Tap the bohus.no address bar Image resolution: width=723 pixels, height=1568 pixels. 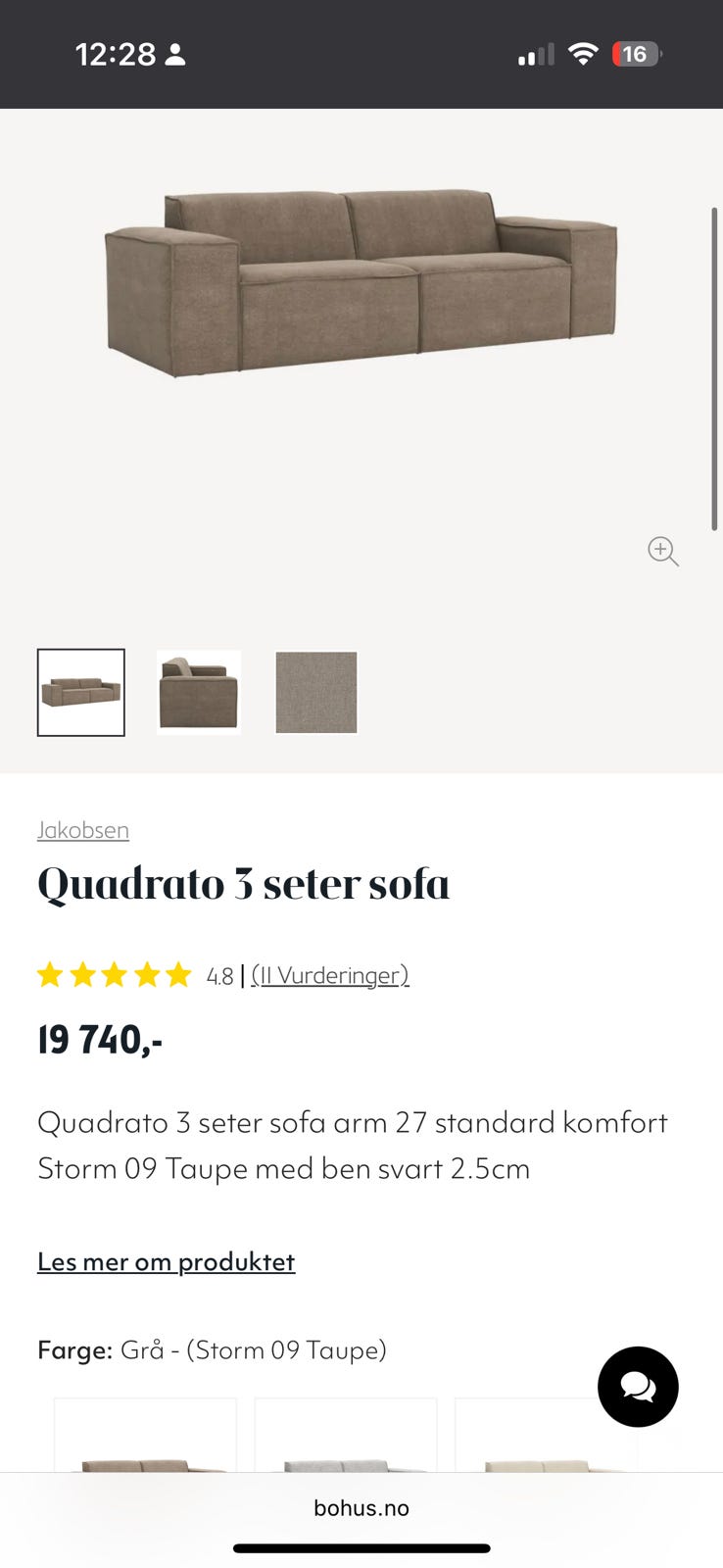[361, 1508]
